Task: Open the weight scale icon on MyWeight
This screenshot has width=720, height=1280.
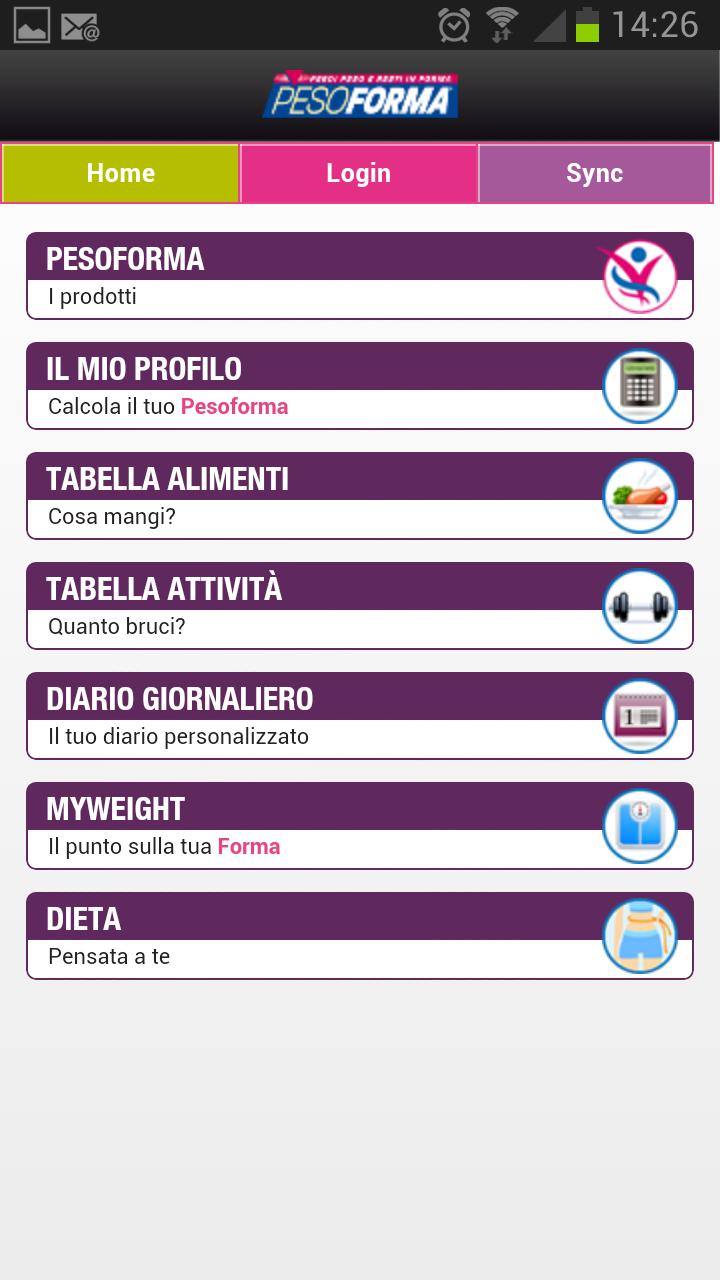Action: [x=640, y=826]
